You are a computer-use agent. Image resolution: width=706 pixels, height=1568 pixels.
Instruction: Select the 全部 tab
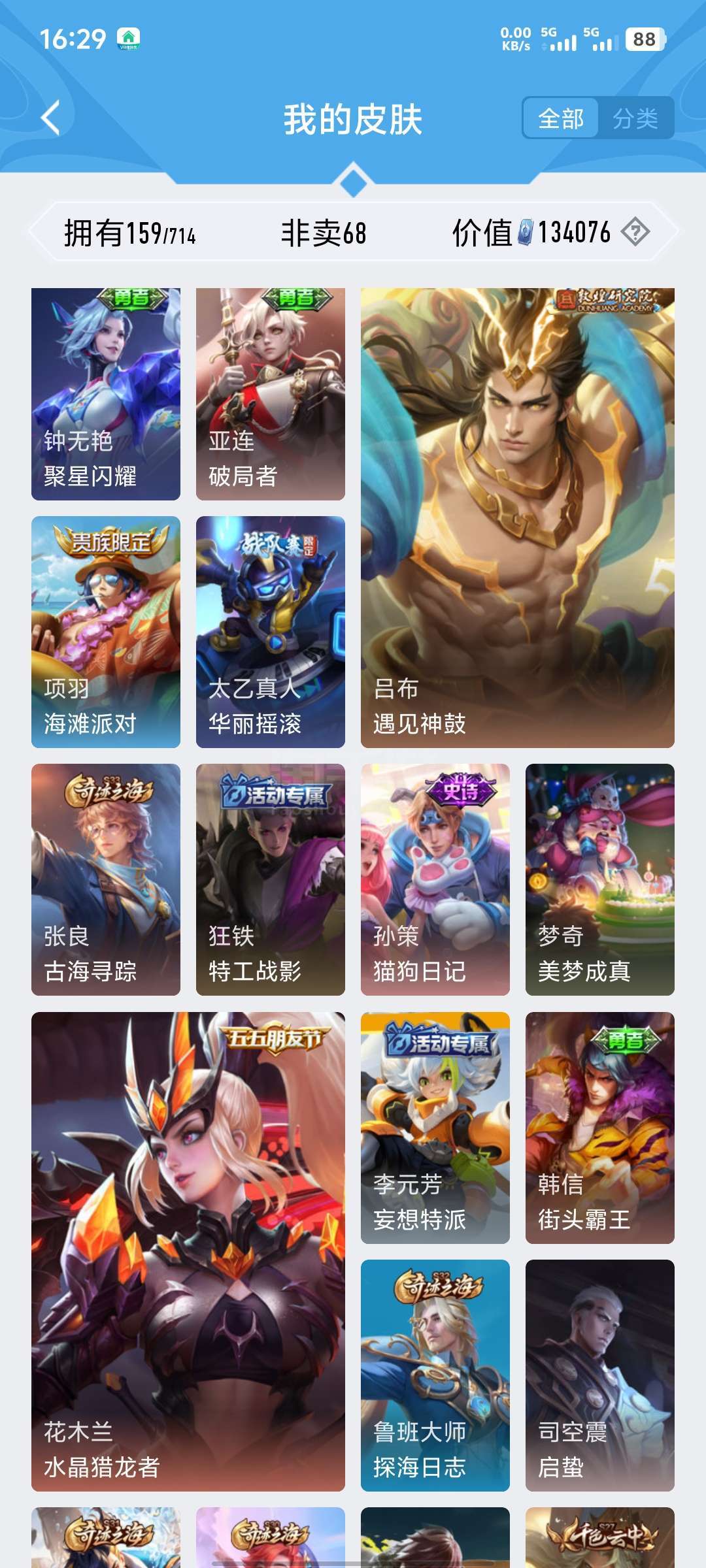(561, 118)
